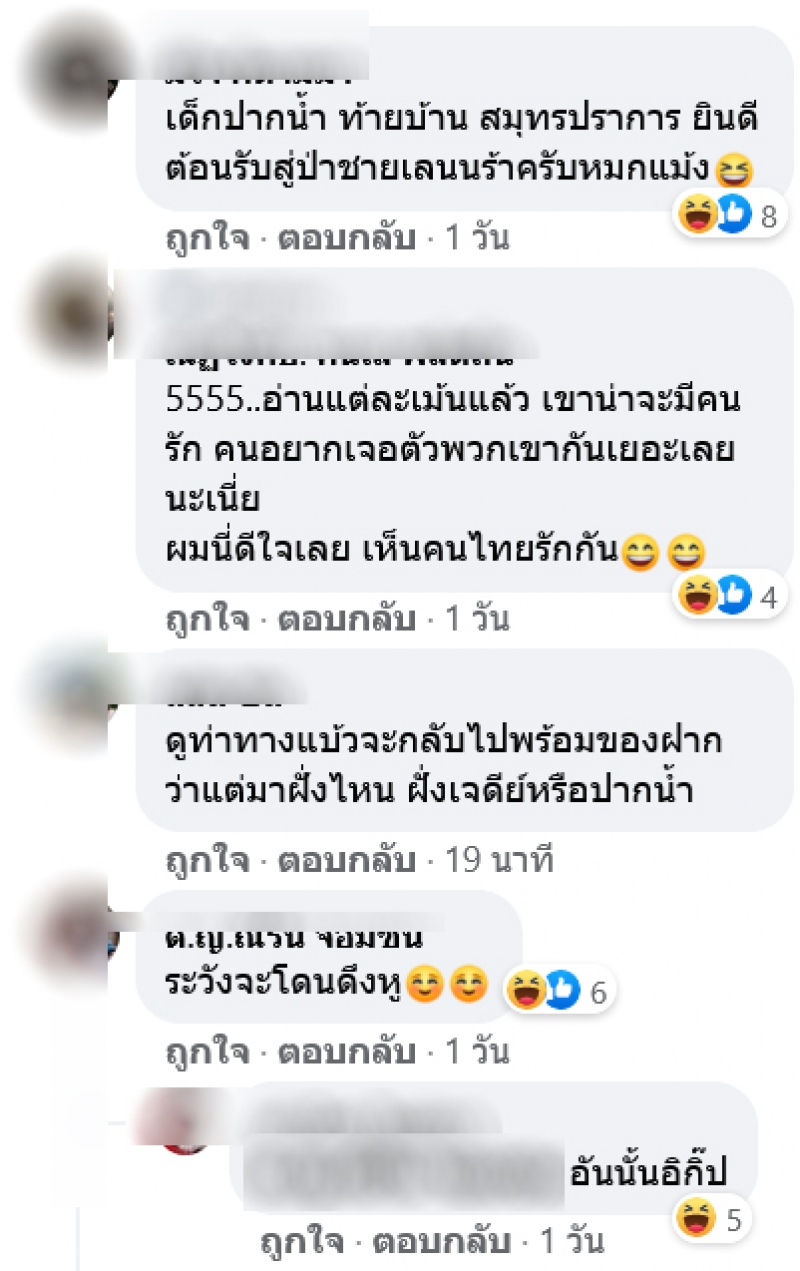Screen dimensions: 800x1271
Task: Open the 4 reactions on the 5555 comment
Action: [x=725, y=597]
